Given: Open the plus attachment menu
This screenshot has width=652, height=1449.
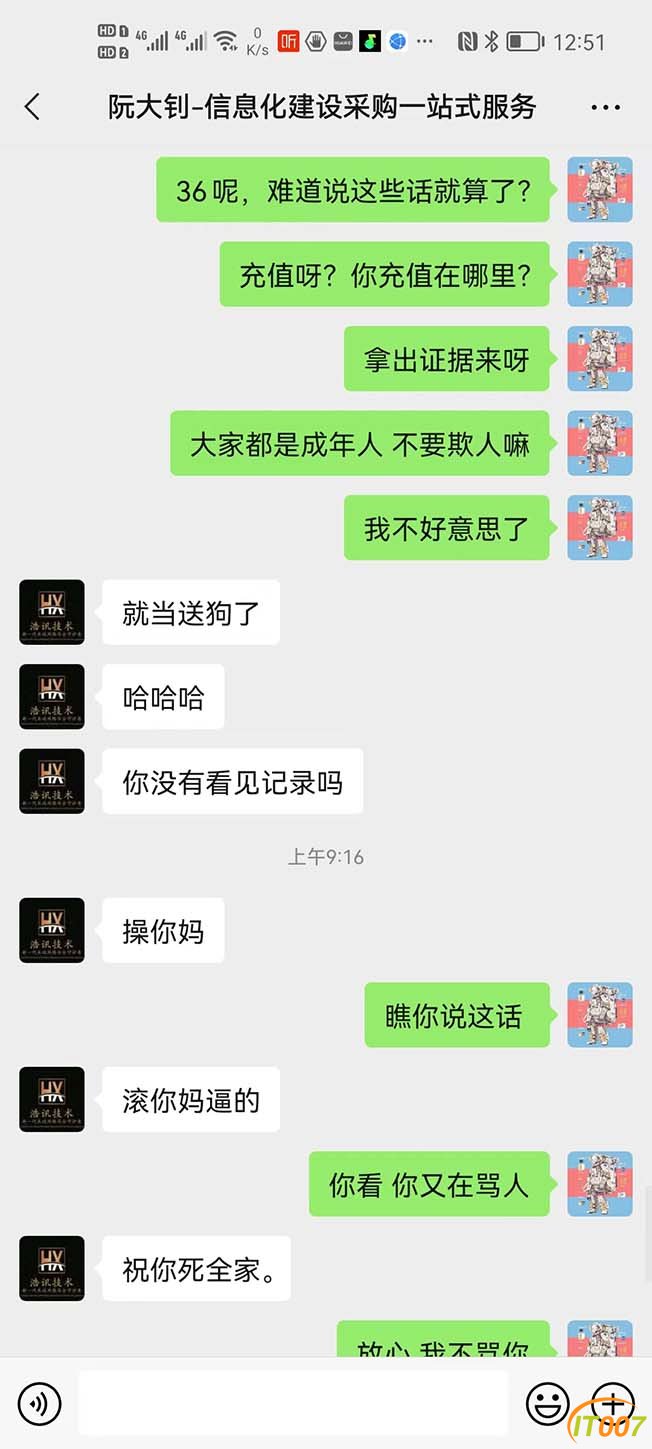Looking at the screenshot, I should tap(613, 1402).
